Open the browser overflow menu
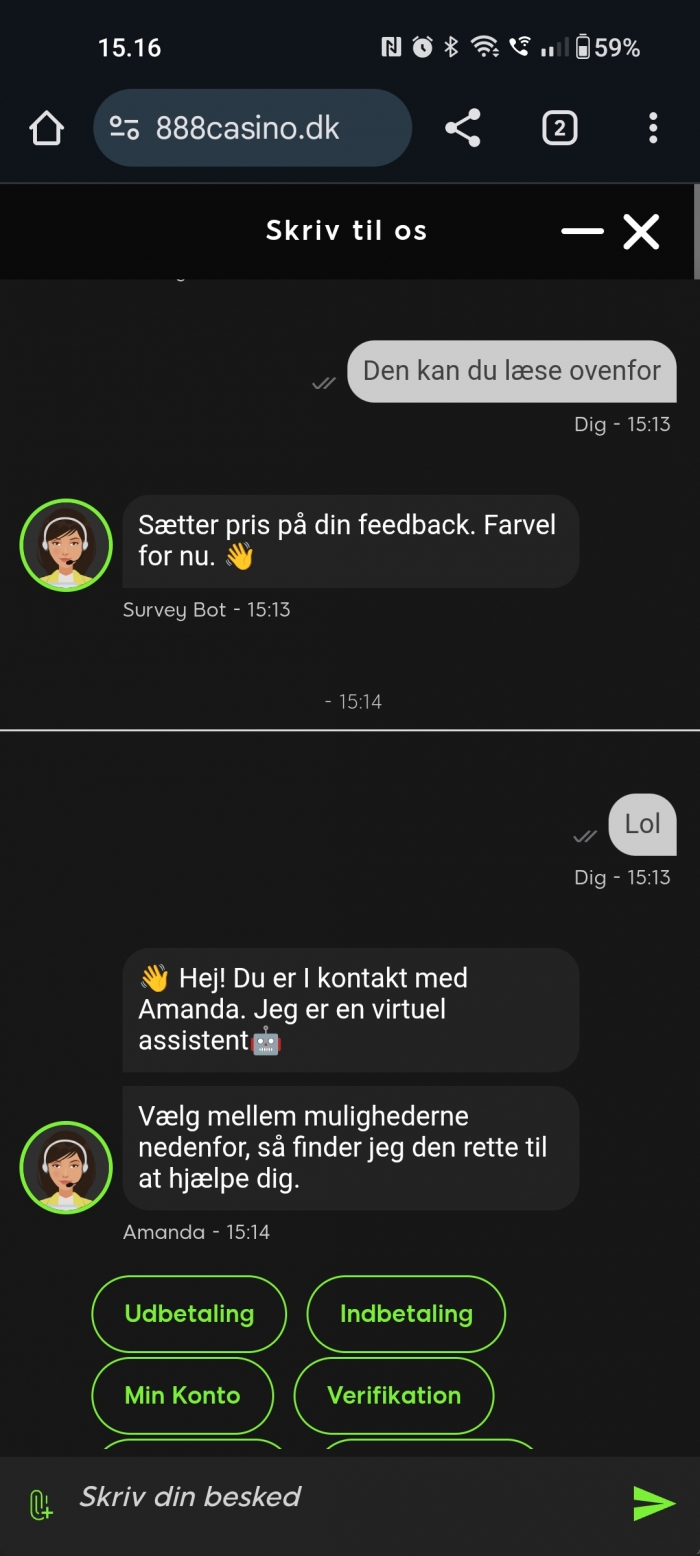The width and height of the screenshot is (700, 1556). [652, 128]
